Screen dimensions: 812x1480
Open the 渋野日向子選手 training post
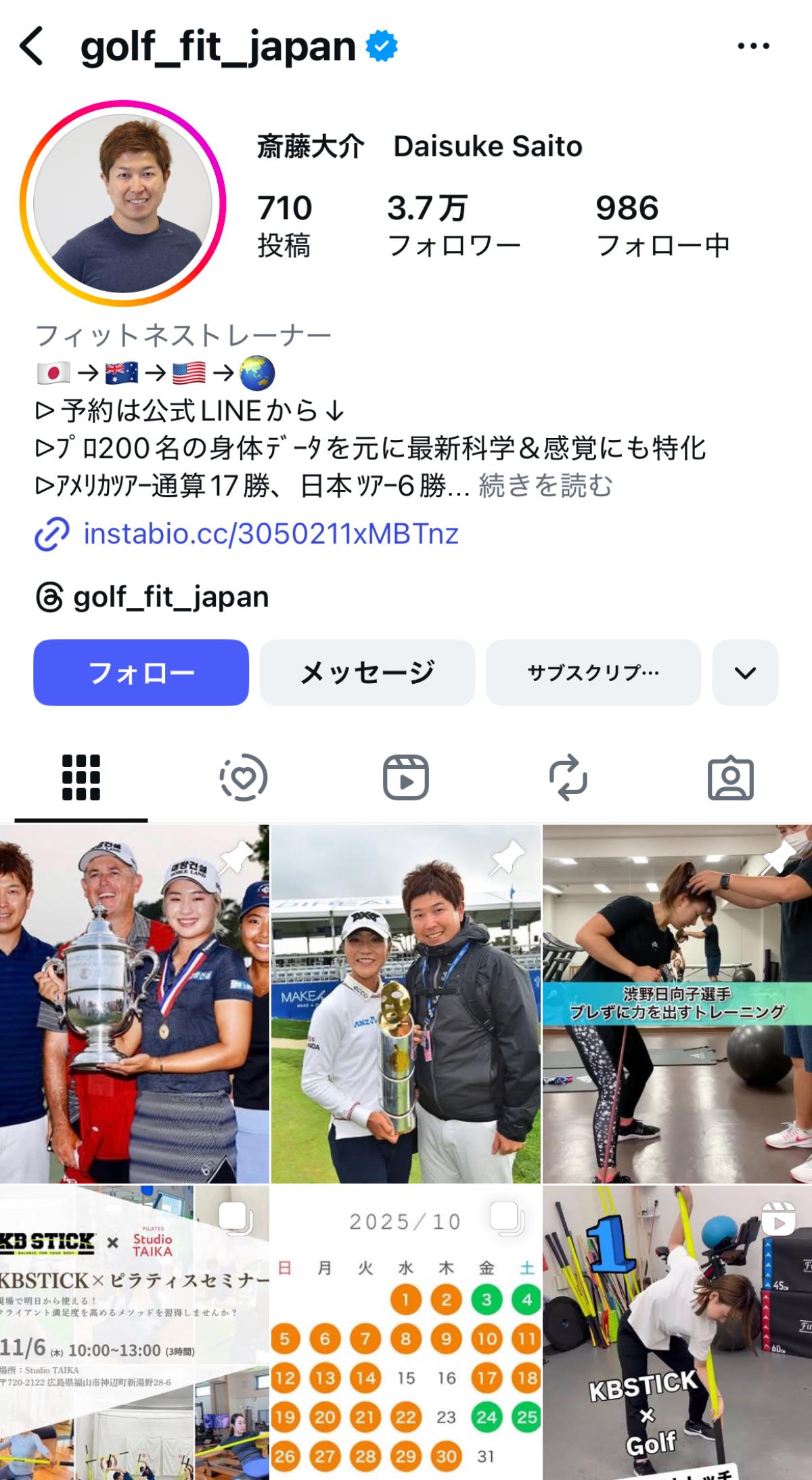click(677, 1003)
